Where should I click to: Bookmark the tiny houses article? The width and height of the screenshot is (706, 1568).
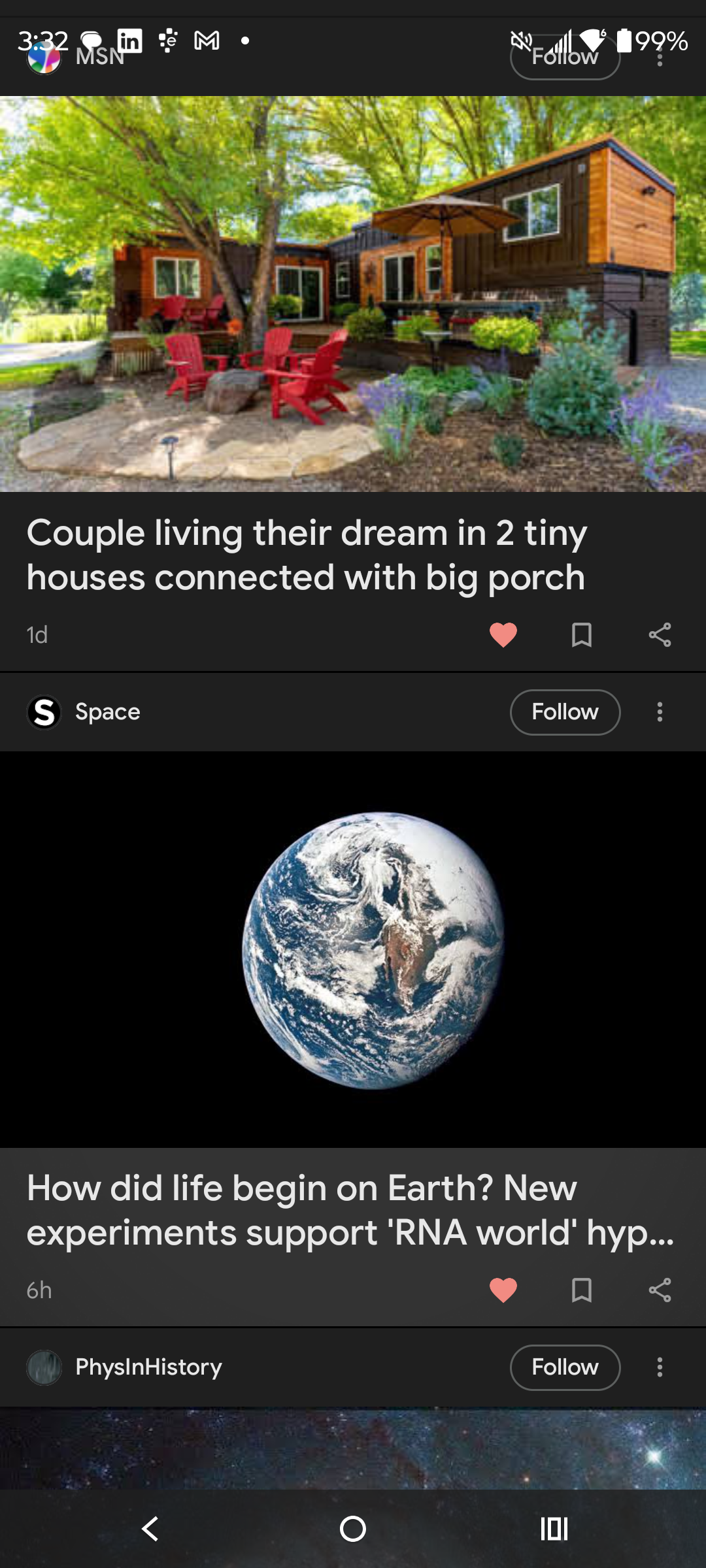[x=581, y=634]
